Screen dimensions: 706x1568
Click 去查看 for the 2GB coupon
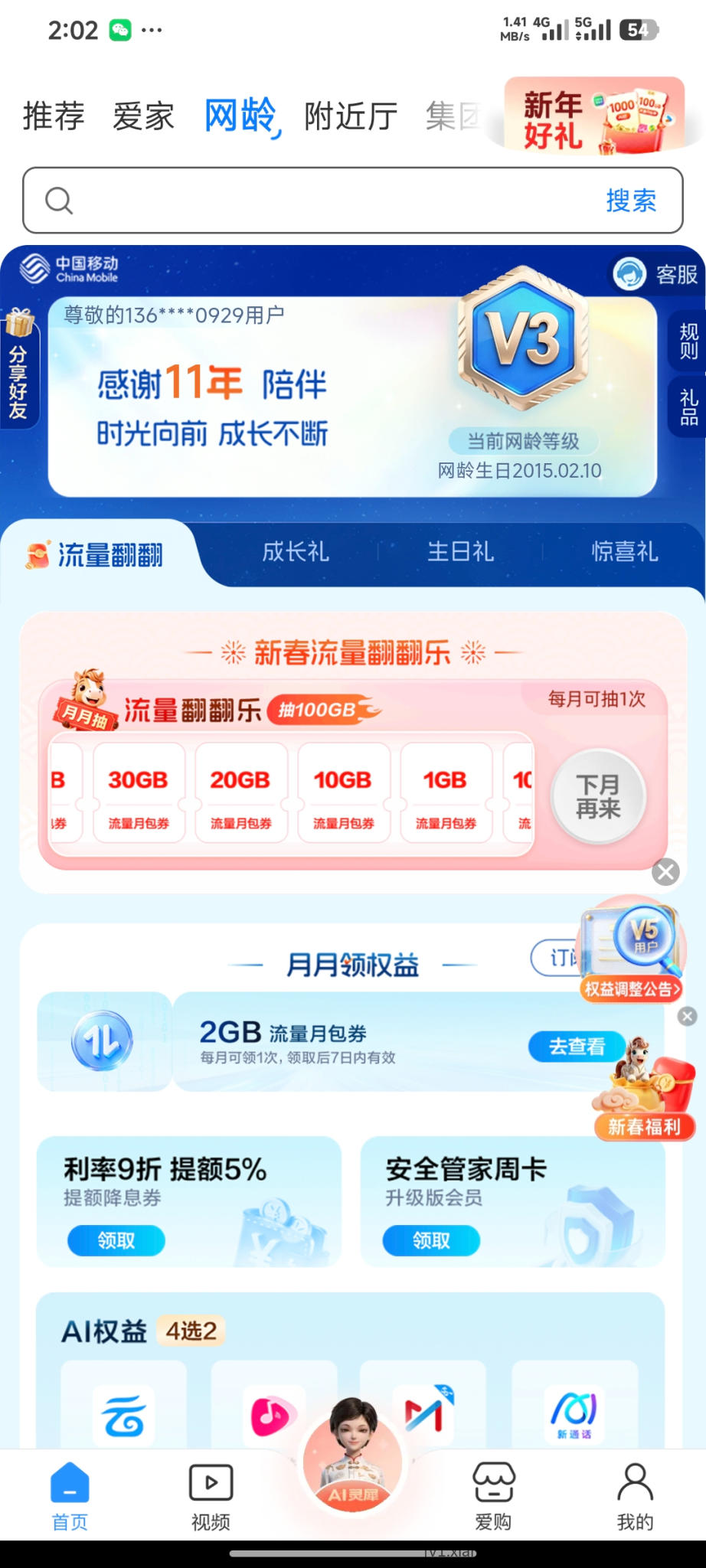coord(577,1047)
